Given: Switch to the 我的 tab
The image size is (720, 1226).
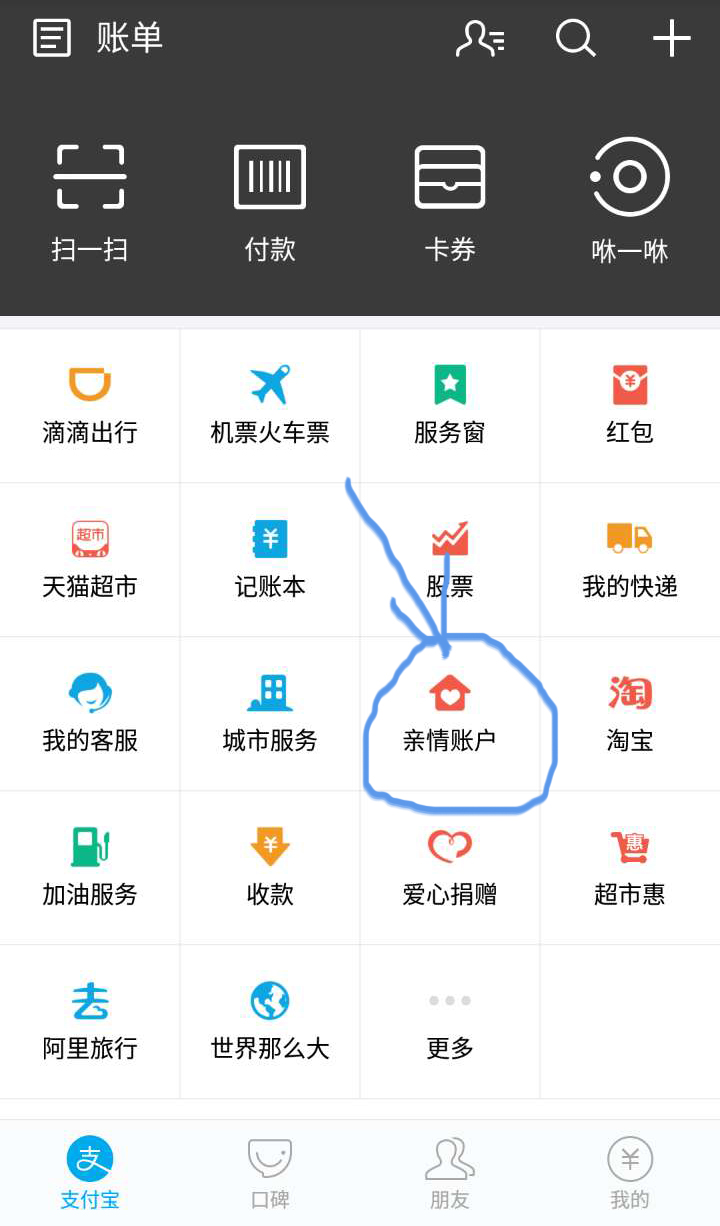Looking at the screenshot, I should pos(630,1174).
